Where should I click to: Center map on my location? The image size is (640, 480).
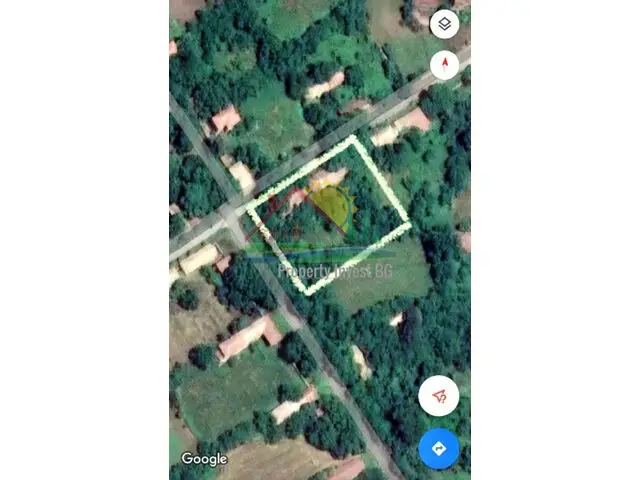coord(438,397)
